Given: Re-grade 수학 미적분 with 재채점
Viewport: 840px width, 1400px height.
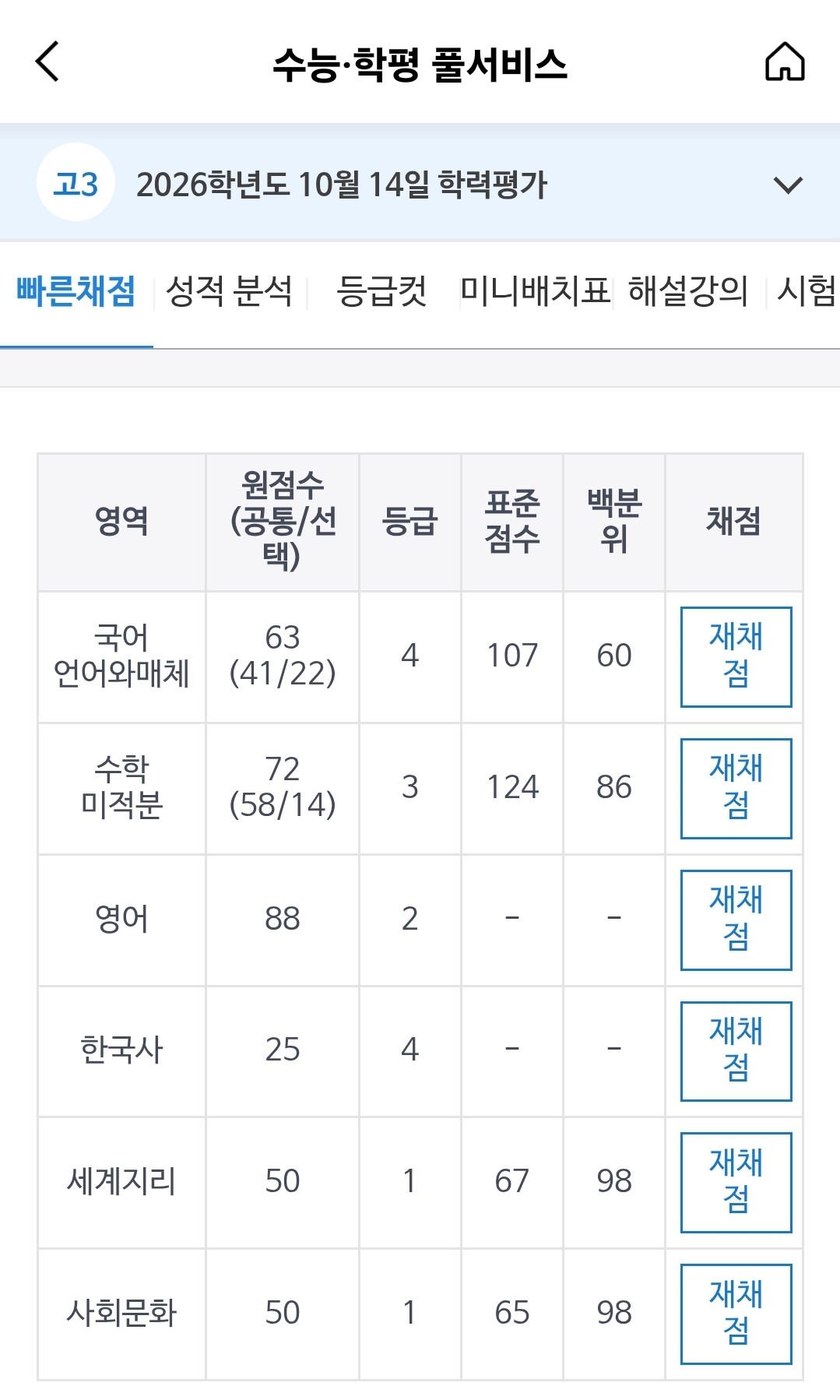Looking at the screenshot, I should point(736,788).
